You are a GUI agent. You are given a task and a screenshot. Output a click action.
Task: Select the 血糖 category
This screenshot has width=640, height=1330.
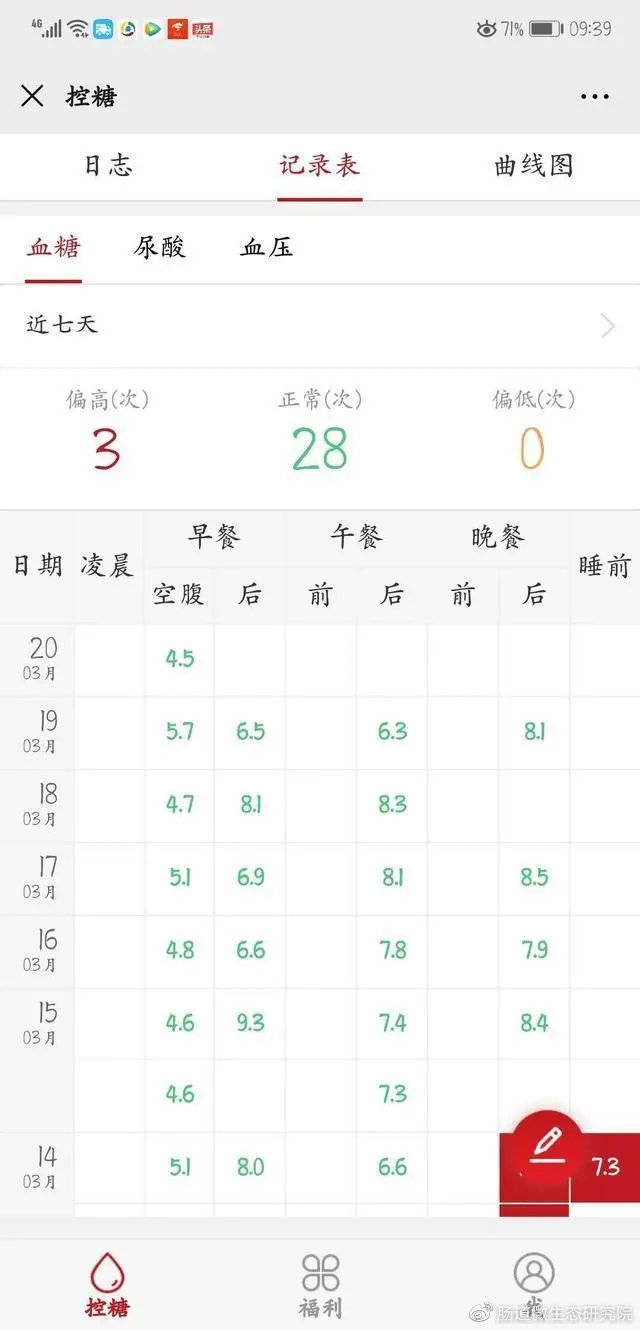54,247
